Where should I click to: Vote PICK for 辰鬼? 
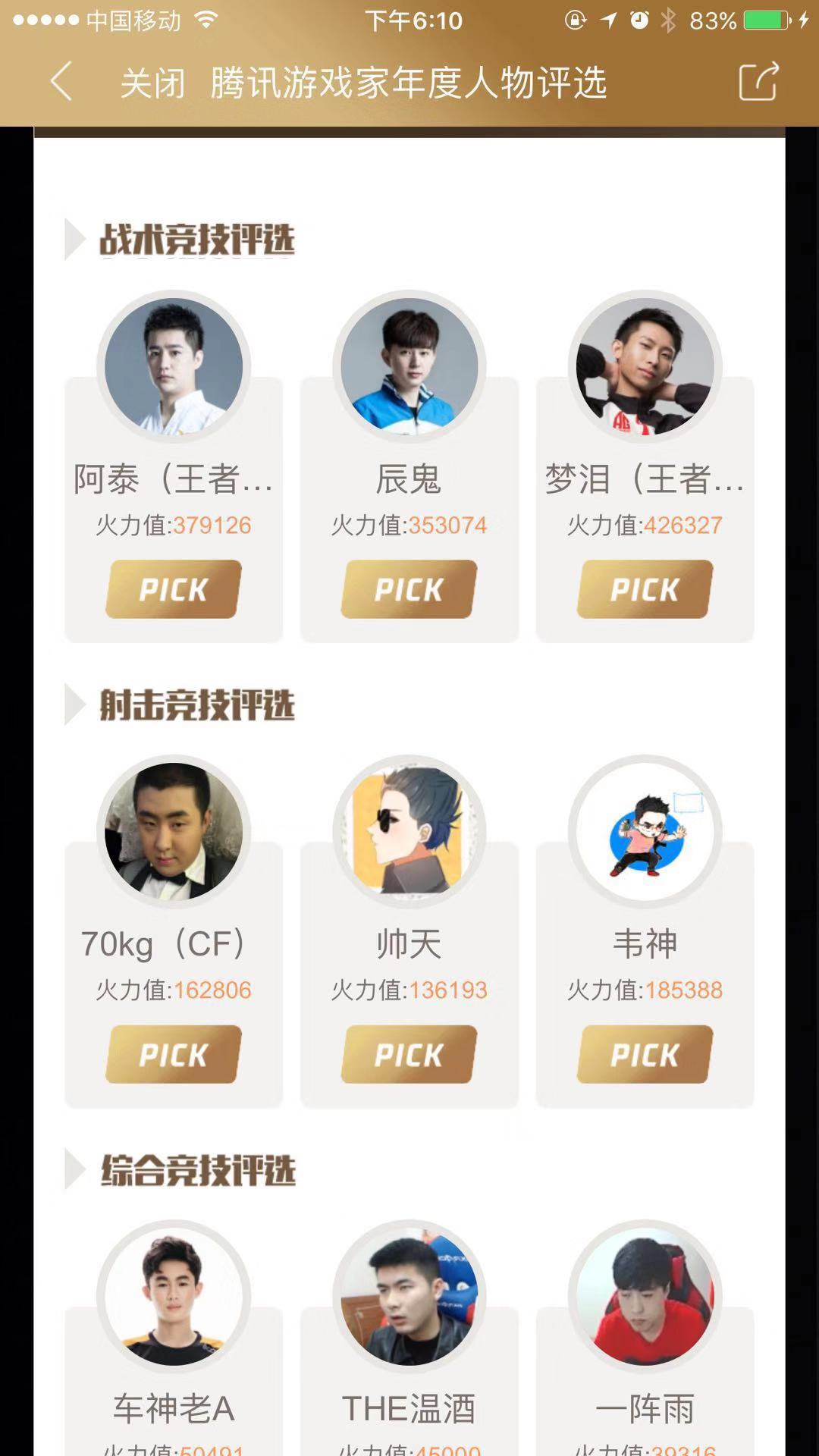[x=409, y=589]
